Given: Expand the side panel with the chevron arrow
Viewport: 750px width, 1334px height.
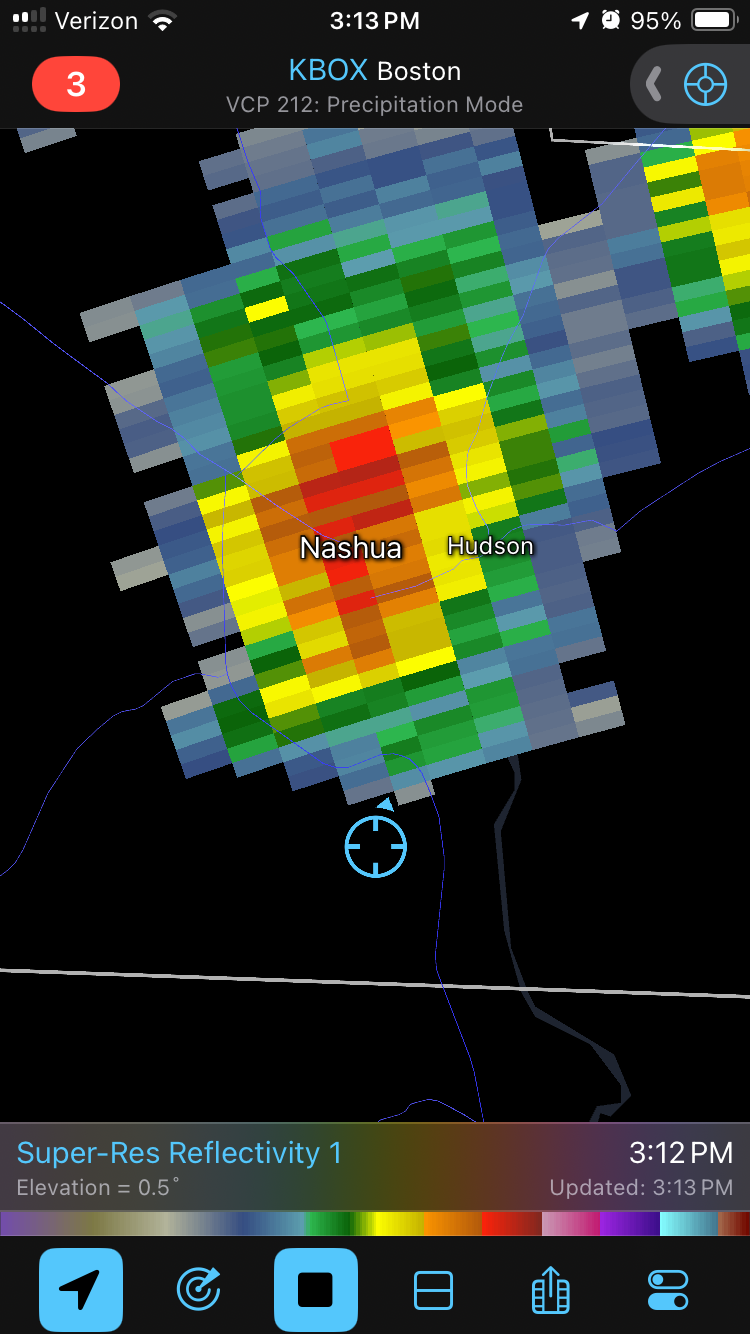Looking at the screenshot, I should pyautogui.click(x=654, y=84).
